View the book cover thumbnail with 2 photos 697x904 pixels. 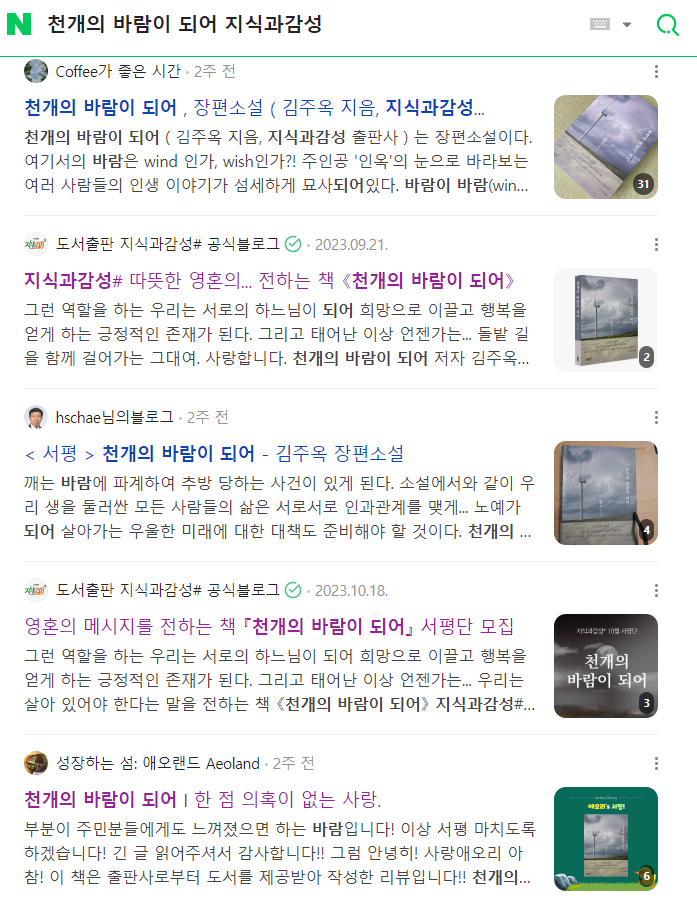point(606,320)
